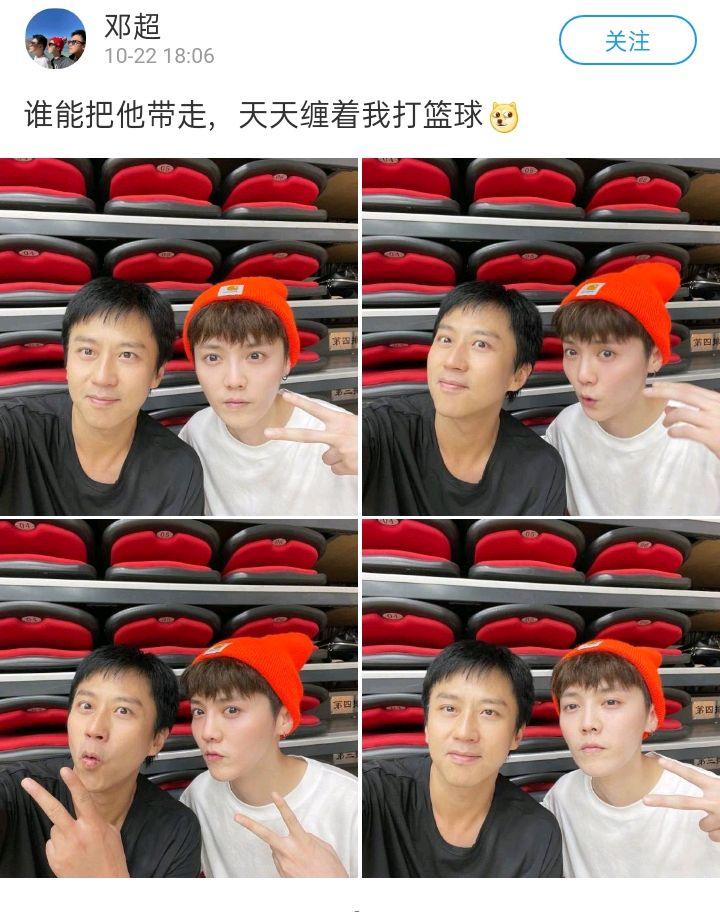View the third photo of the post

click(x=178, y=697)
